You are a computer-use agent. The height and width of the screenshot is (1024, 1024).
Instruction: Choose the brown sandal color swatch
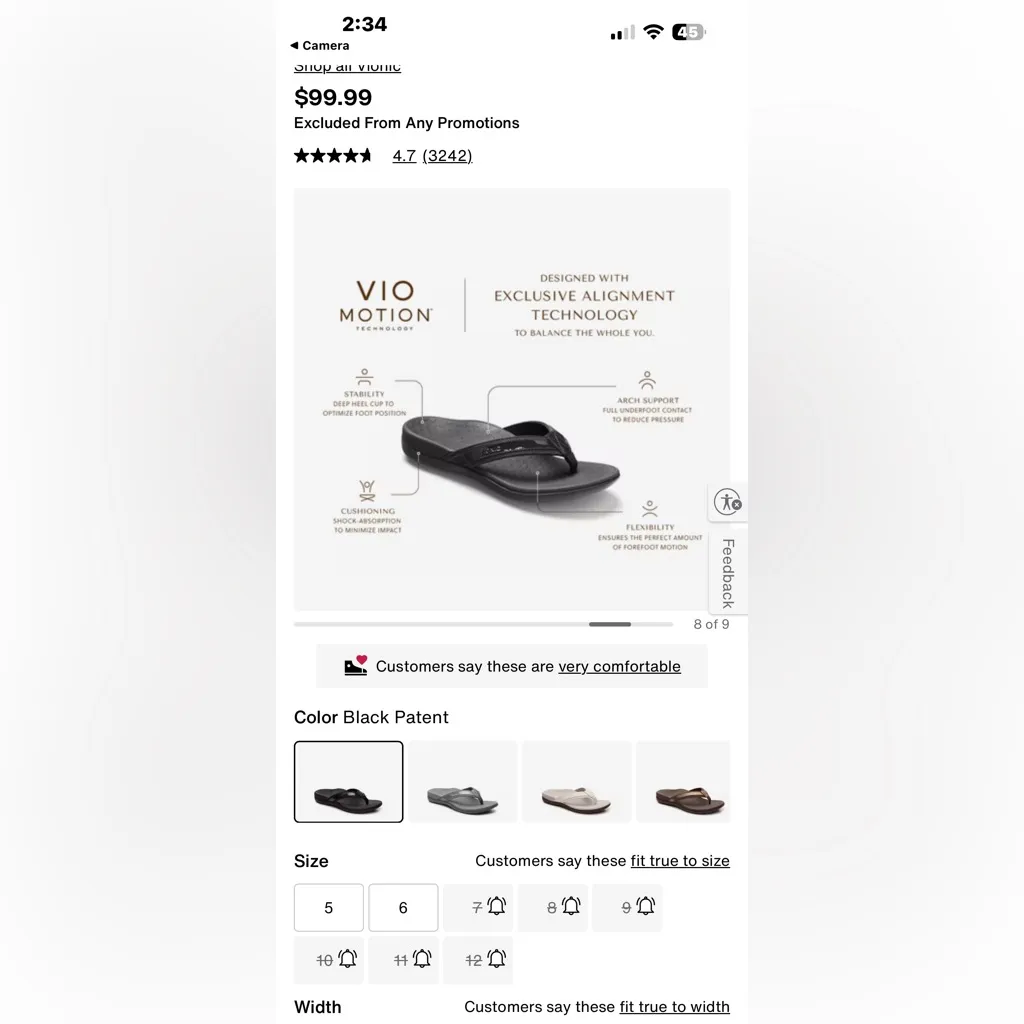(x=684, y=782)
